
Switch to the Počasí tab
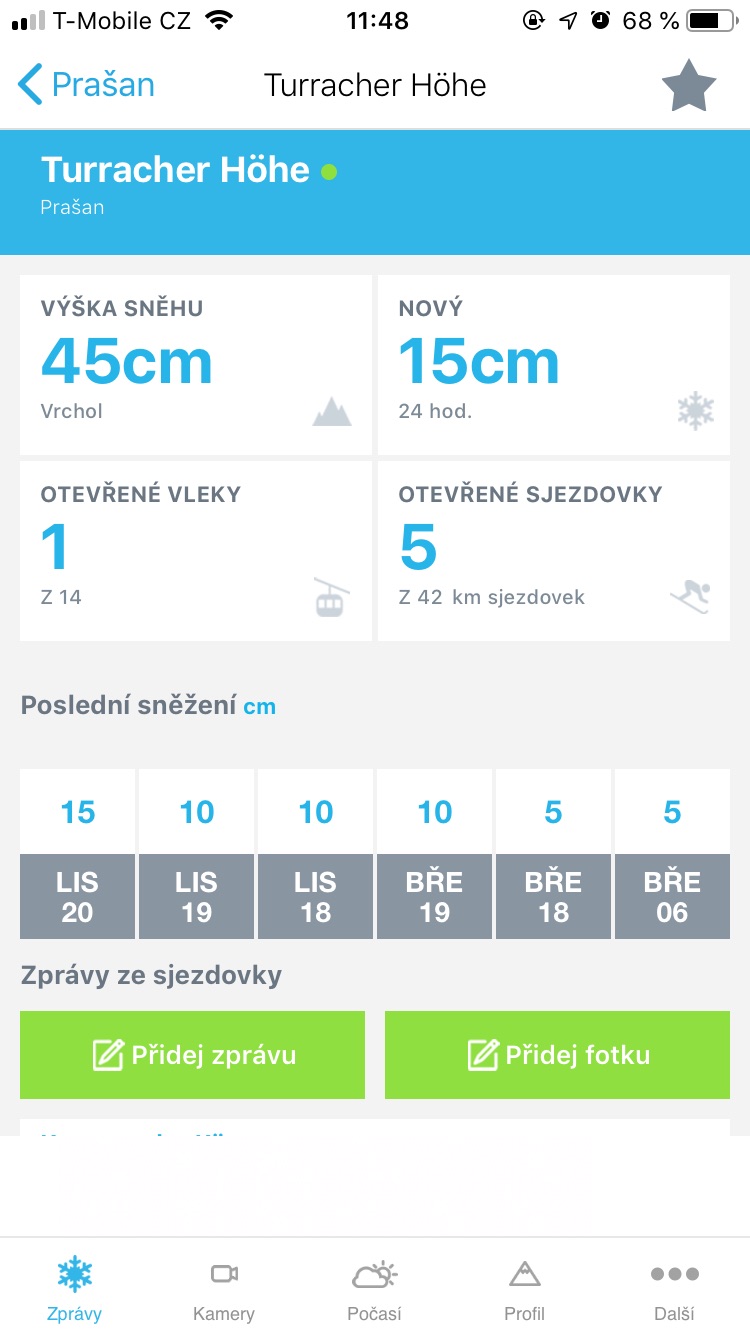click(374, 1289)
